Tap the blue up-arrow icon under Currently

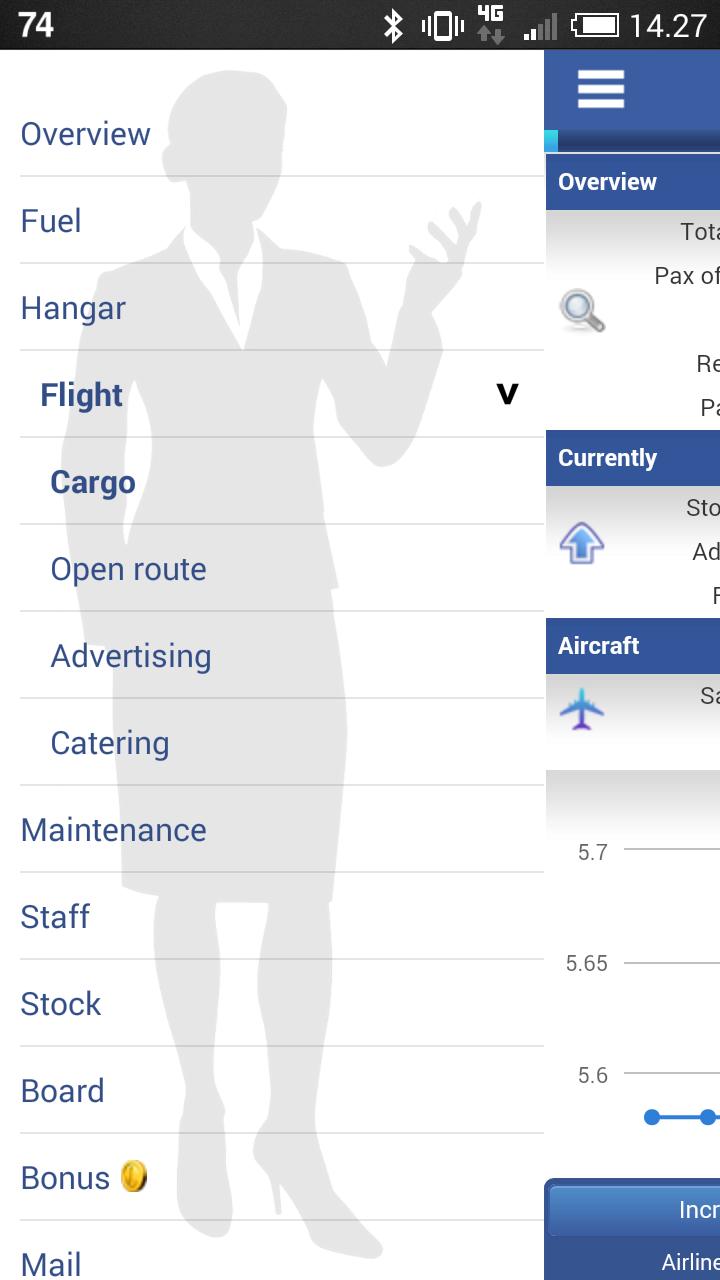[x=582, y=544]
